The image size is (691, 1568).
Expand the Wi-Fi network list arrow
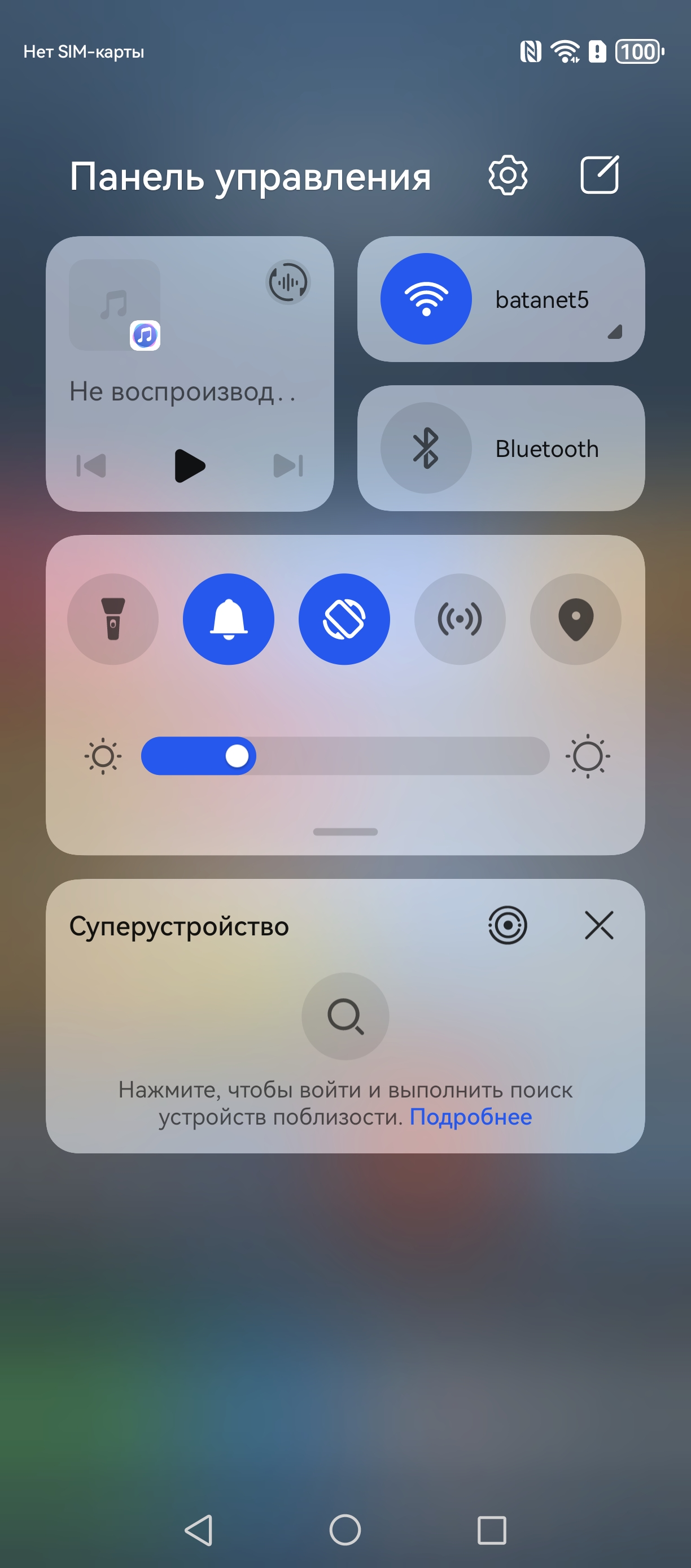[615, 332]
